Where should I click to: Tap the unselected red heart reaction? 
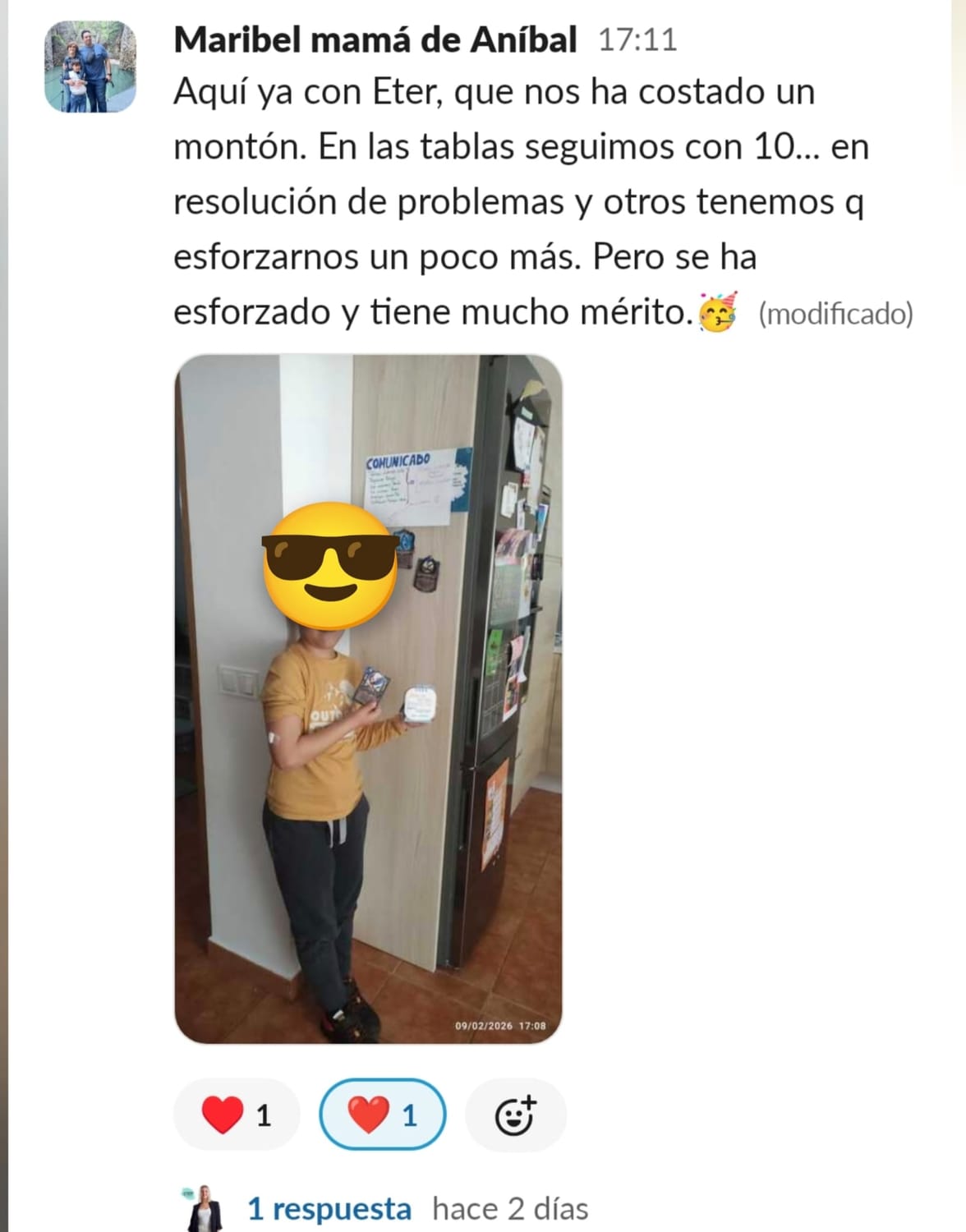tap(236, 1115)
